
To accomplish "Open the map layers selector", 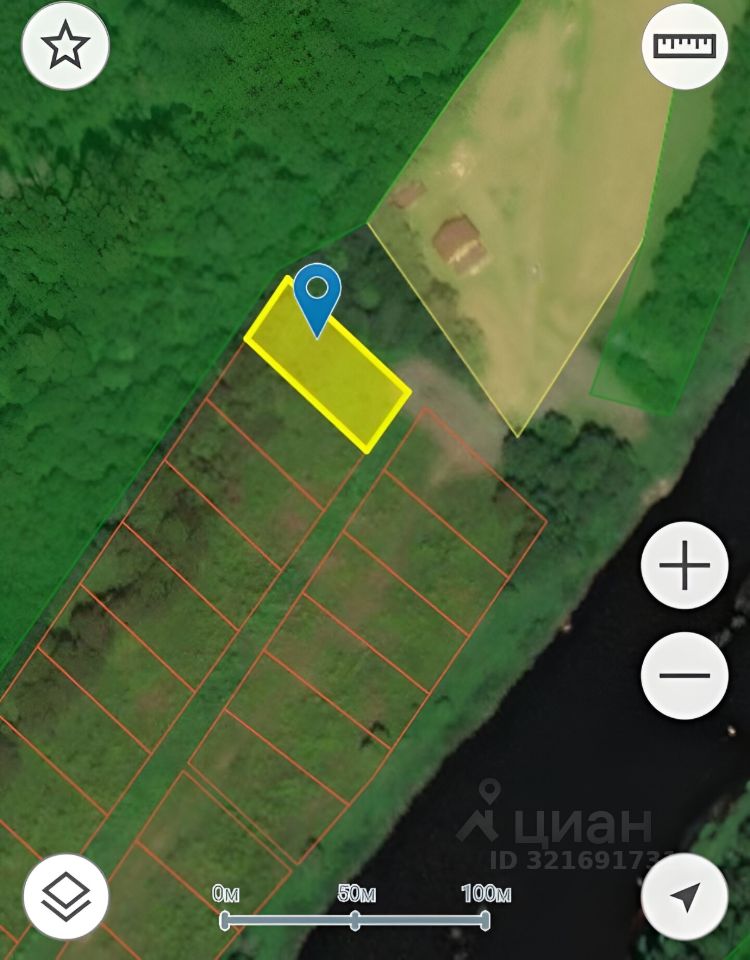I will click(x=65, y=897).
